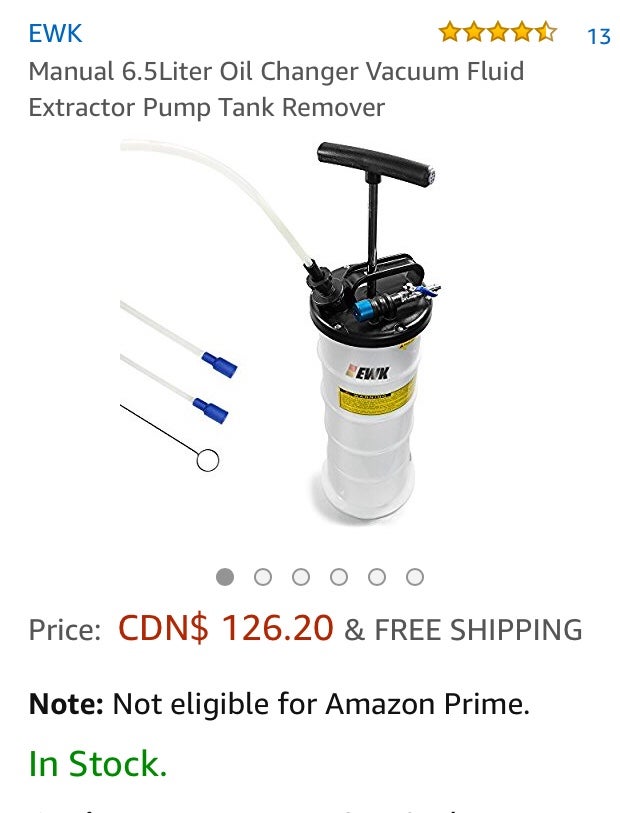Open the star rating breakdown
Image resolution: width=620 pixels, height=813 pixels.
point(497,33)
